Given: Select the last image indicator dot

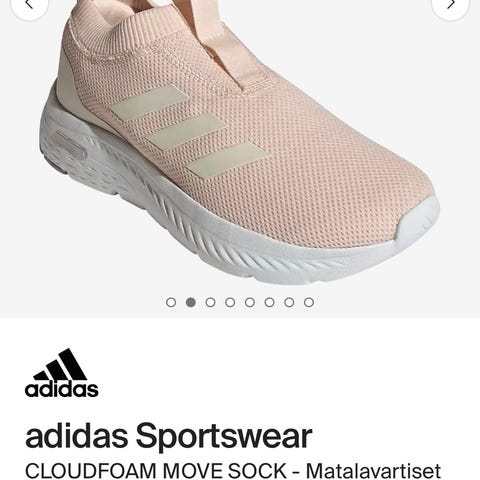Looking at the screenshot, I should point(309,302).
